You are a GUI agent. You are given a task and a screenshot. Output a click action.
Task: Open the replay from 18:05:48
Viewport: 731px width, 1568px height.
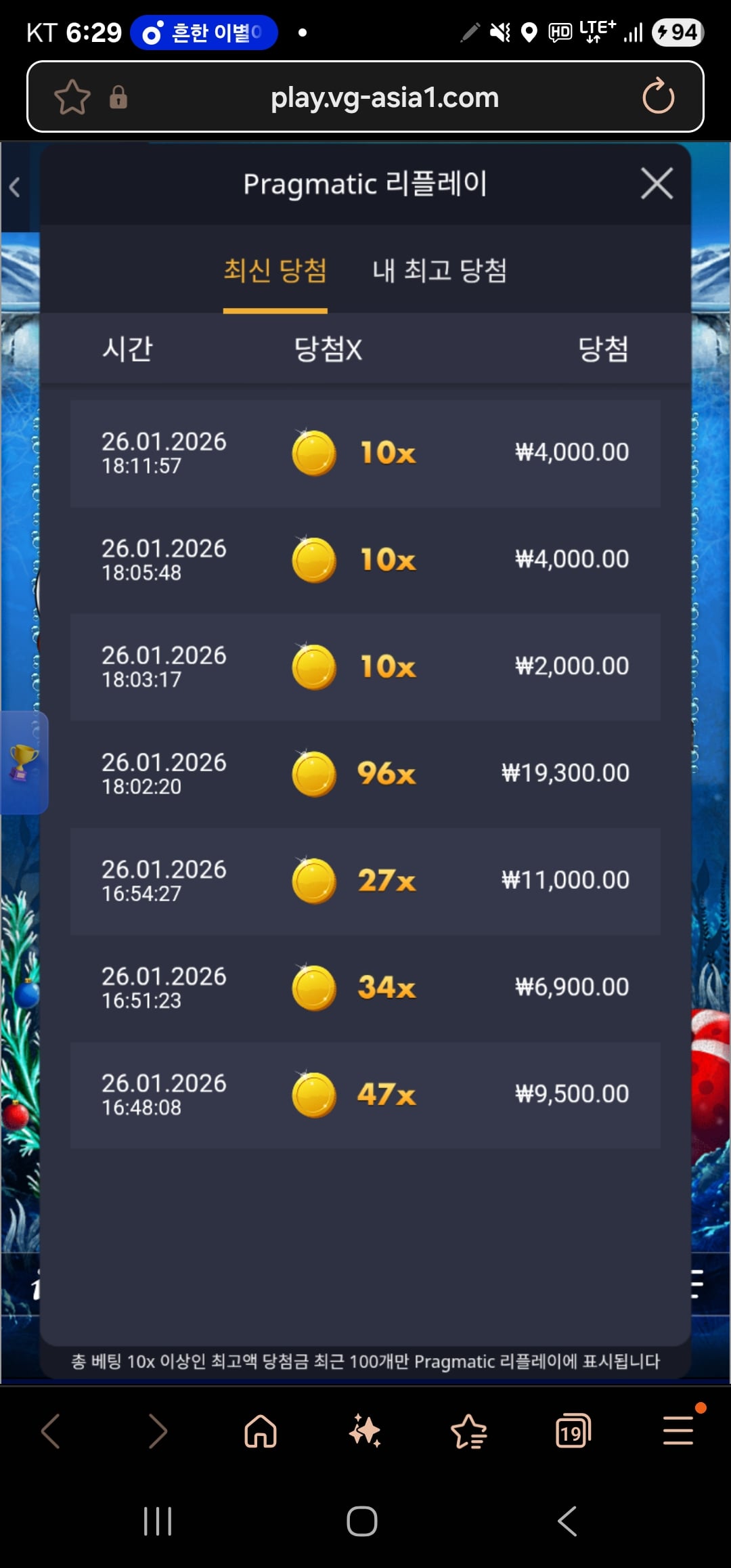[x=365, y=560]
